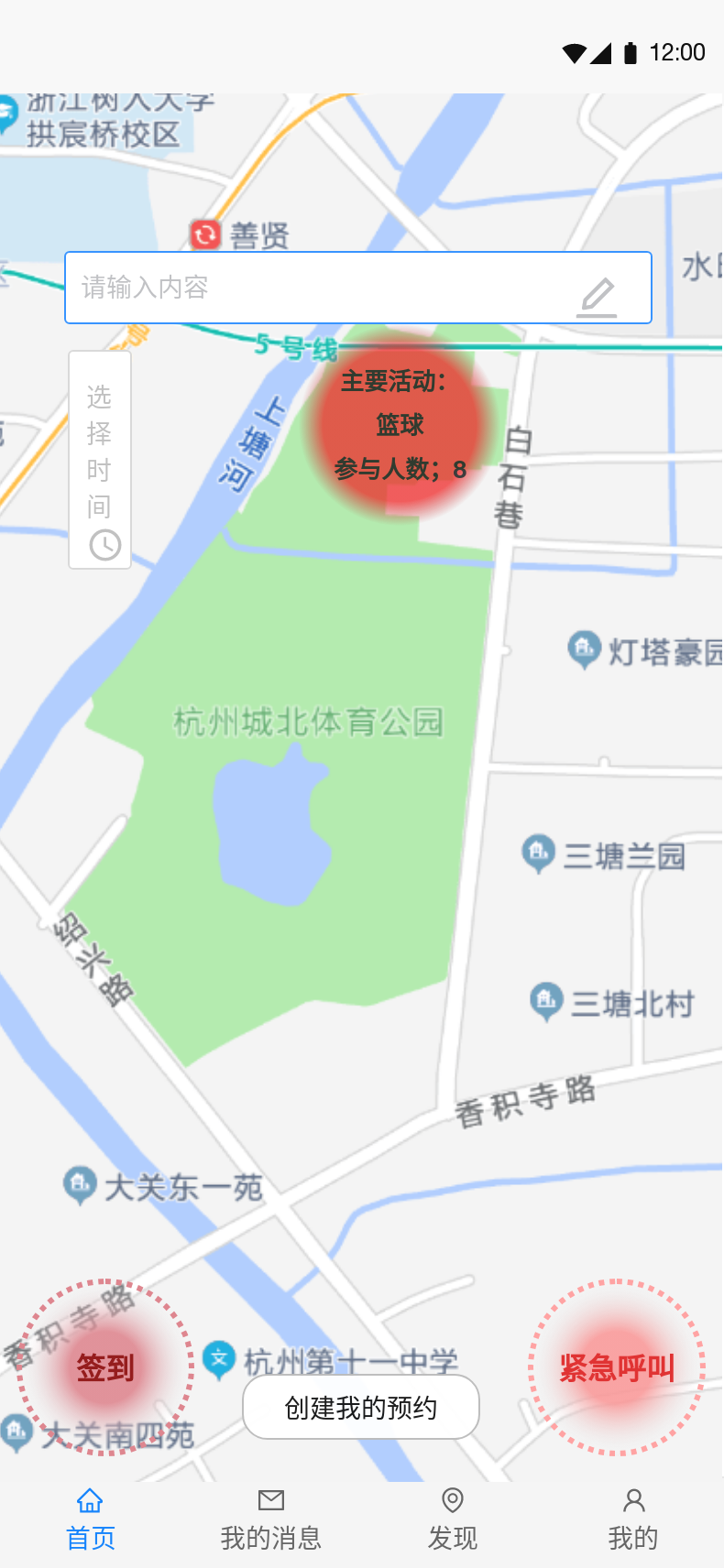Tap 创建我的预约 button
Viewport: 724px width, 1568px height.
click(361, 1407)
